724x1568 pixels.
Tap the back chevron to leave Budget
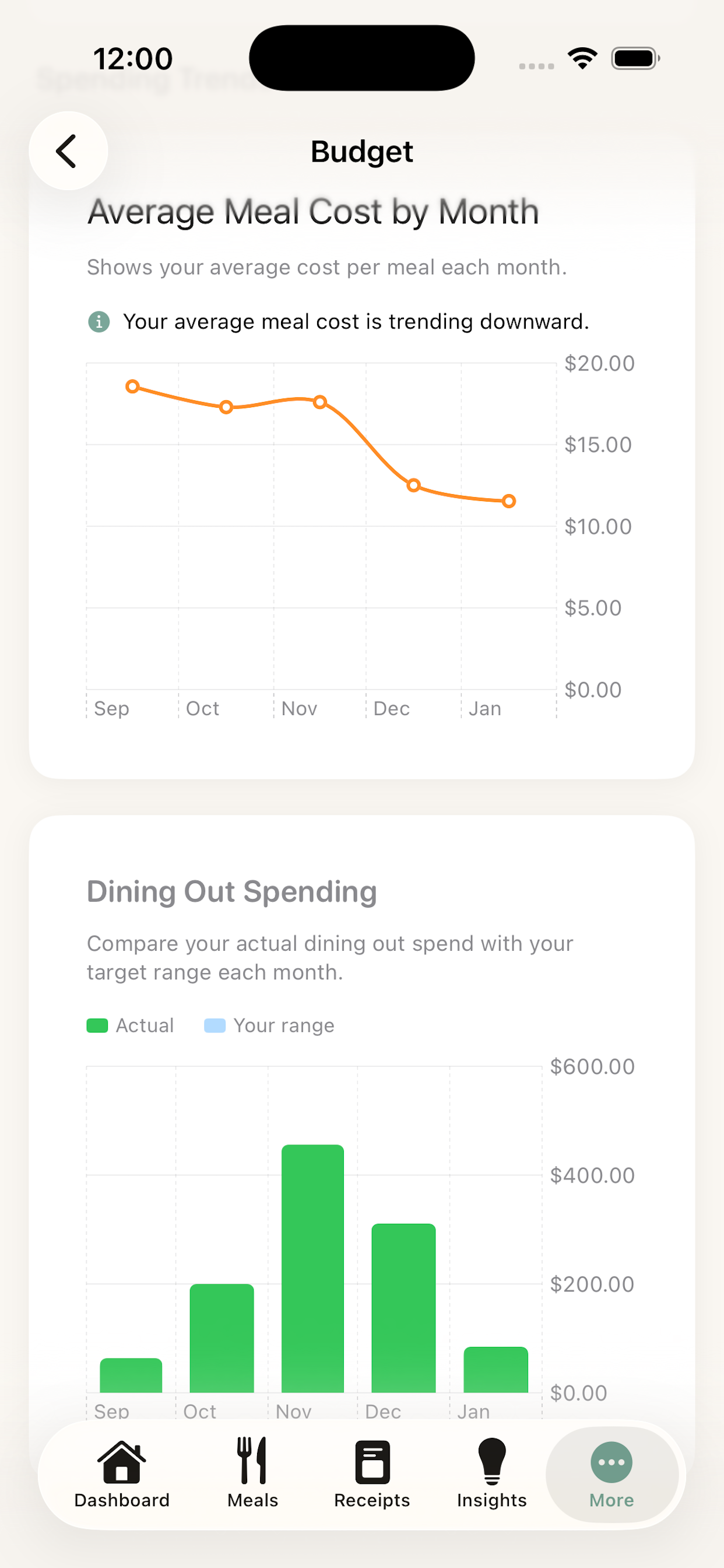(68, 151)
